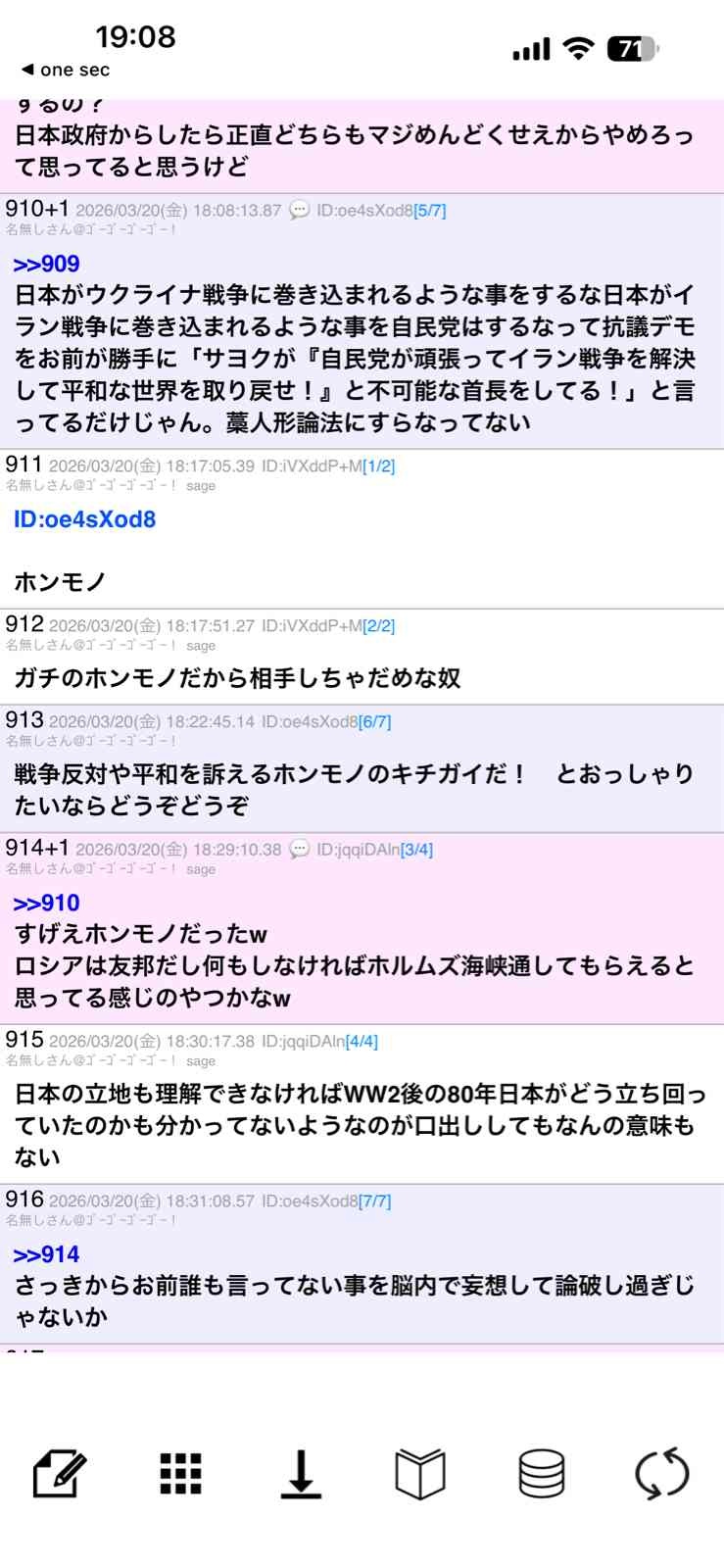Open the book/reader icon in the toolbar
This screenshot has height=1568, width=724.
pos(421,1471)
